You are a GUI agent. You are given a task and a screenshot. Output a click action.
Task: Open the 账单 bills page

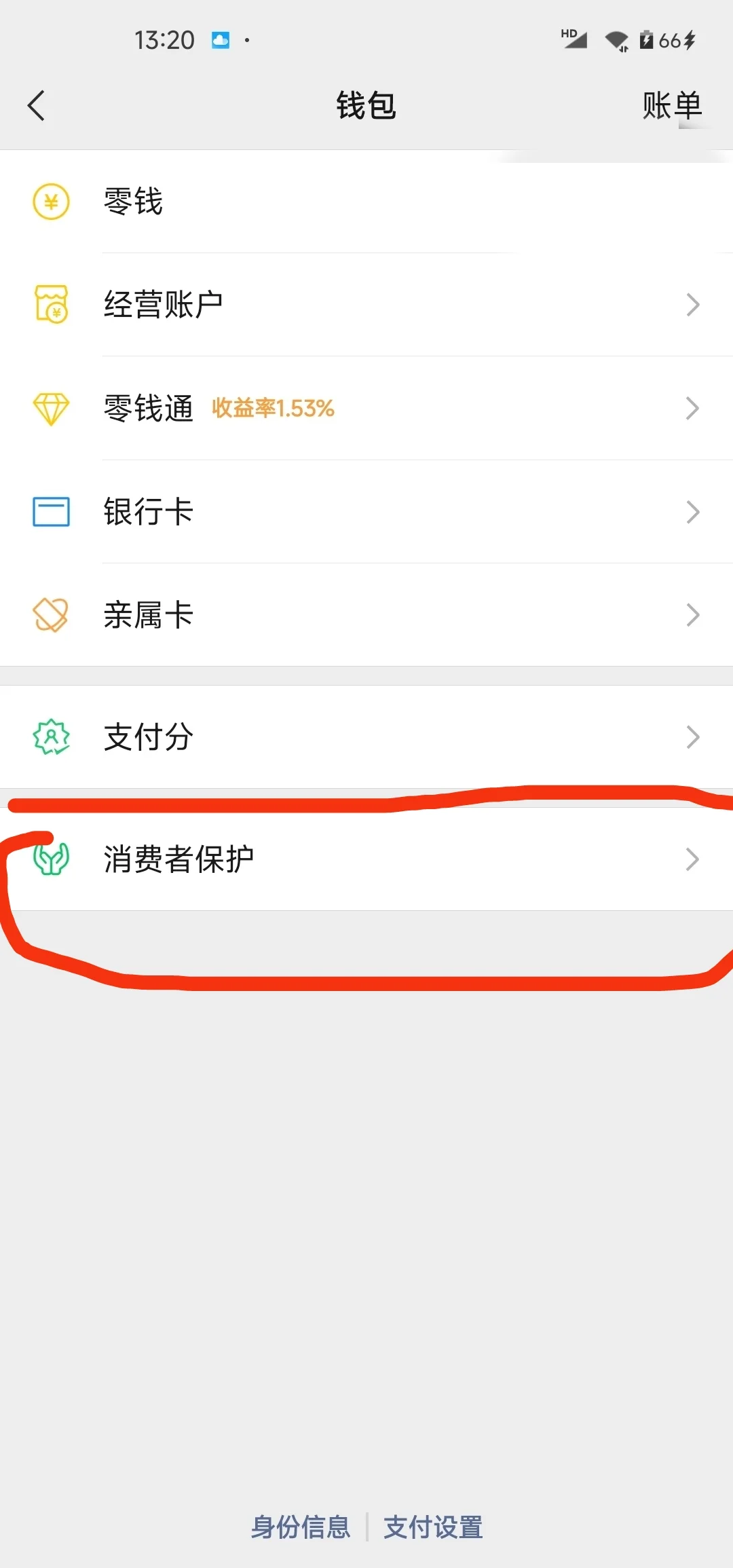[x=673, y=106]
